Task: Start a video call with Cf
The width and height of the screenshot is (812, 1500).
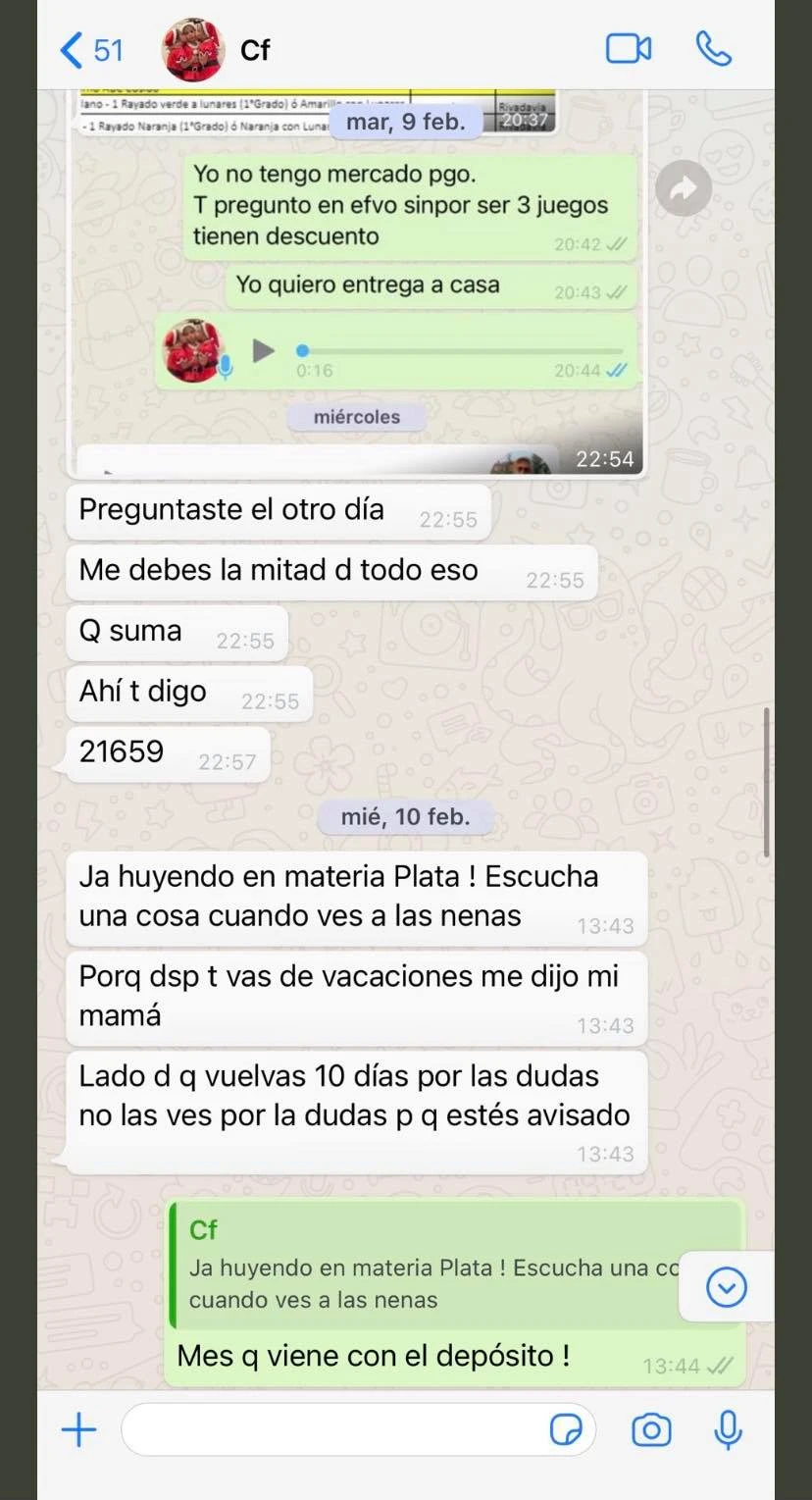Action: 629,49
